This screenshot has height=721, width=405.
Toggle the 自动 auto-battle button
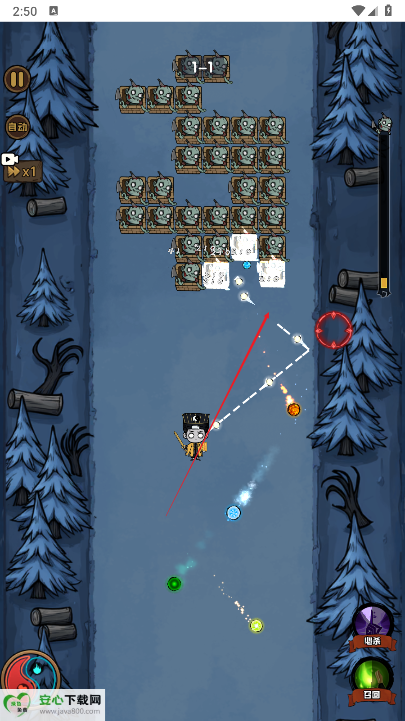[x=18, y=127]
